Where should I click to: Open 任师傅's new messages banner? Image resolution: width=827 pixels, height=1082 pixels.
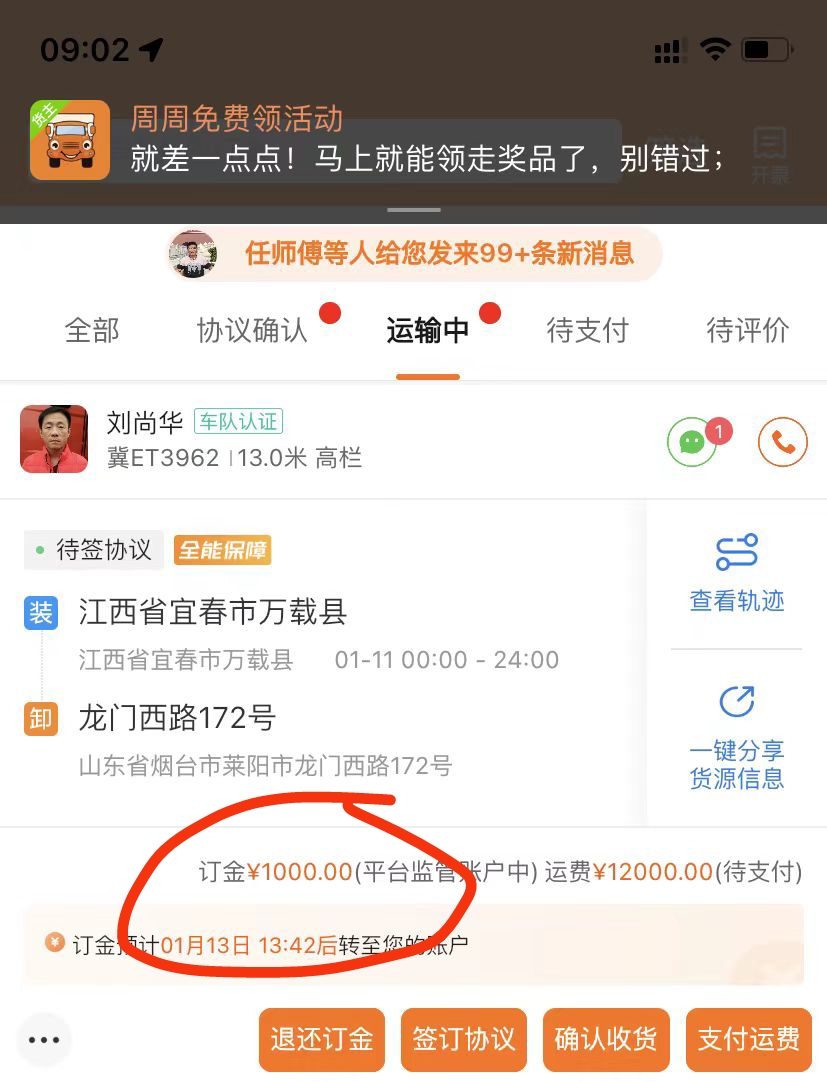point(415,253)
